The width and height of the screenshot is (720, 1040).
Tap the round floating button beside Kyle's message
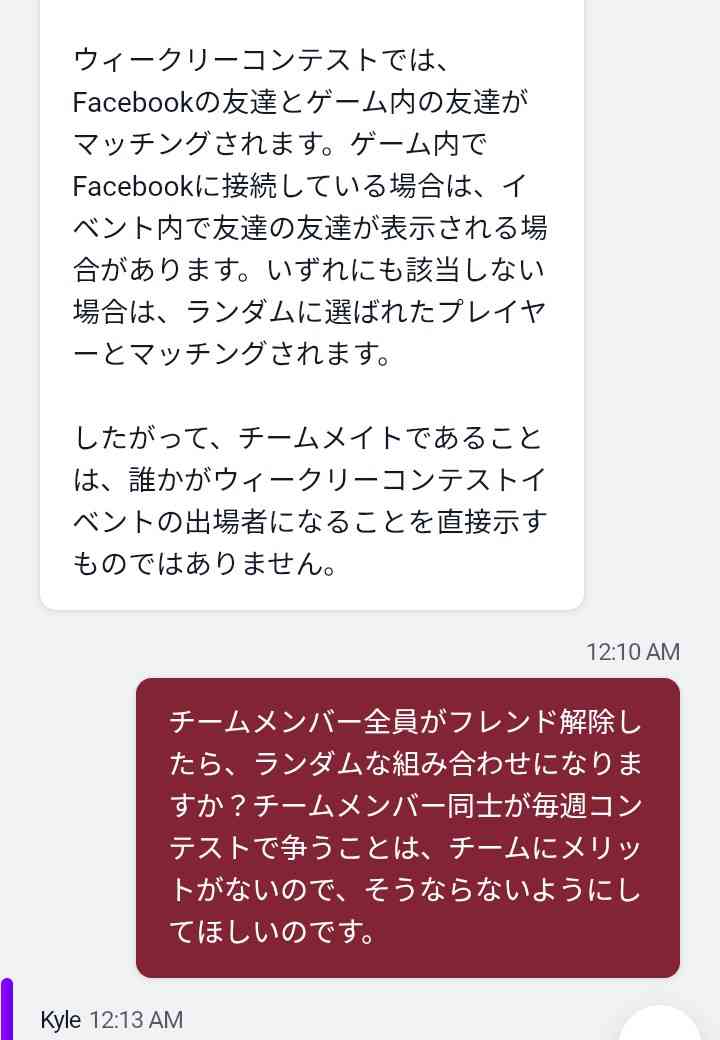coord(661,1026)
